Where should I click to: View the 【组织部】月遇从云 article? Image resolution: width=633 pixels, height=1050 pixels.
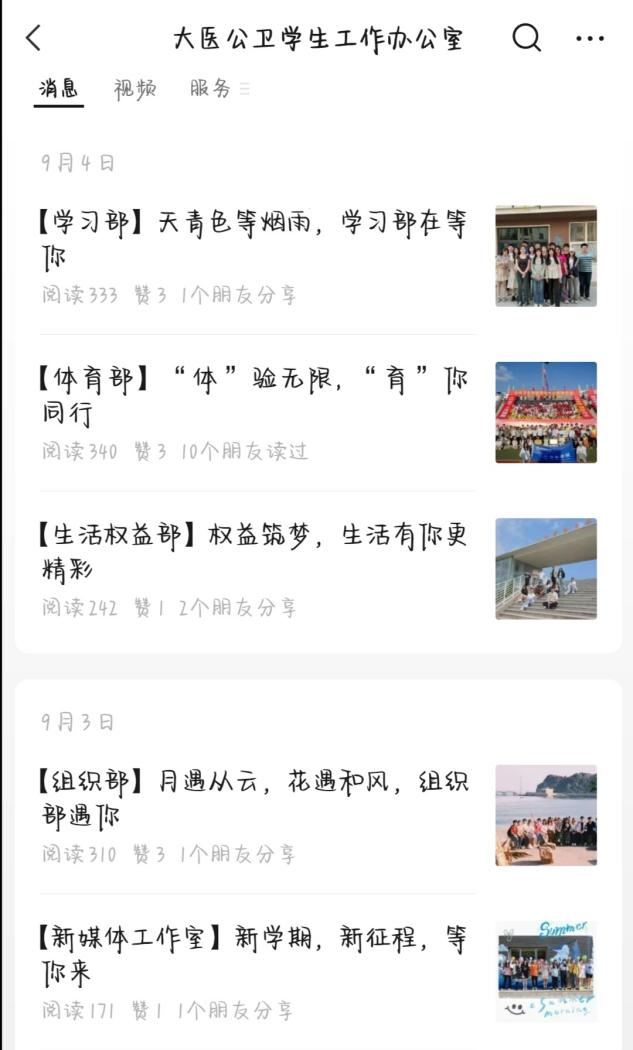point(254,798)
